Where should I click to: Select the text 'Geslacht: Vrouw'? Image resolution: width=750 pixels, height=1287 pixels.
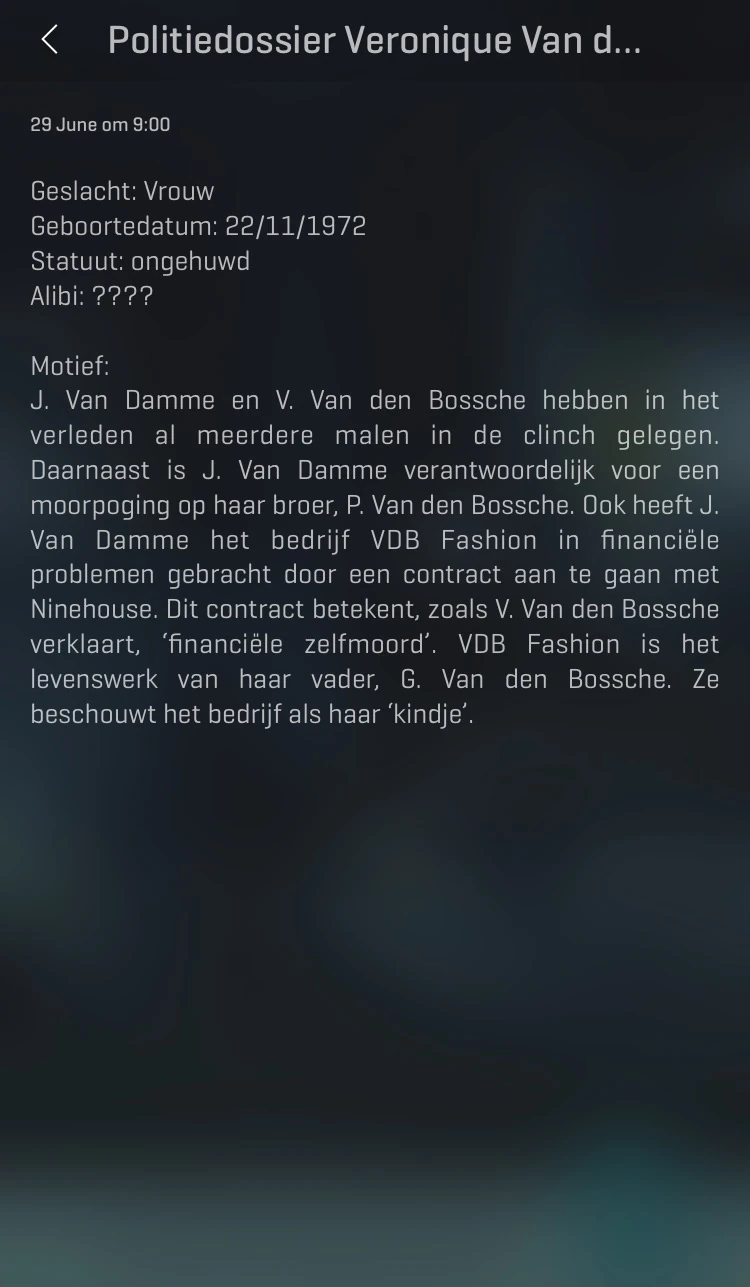[x=122, y=191]
